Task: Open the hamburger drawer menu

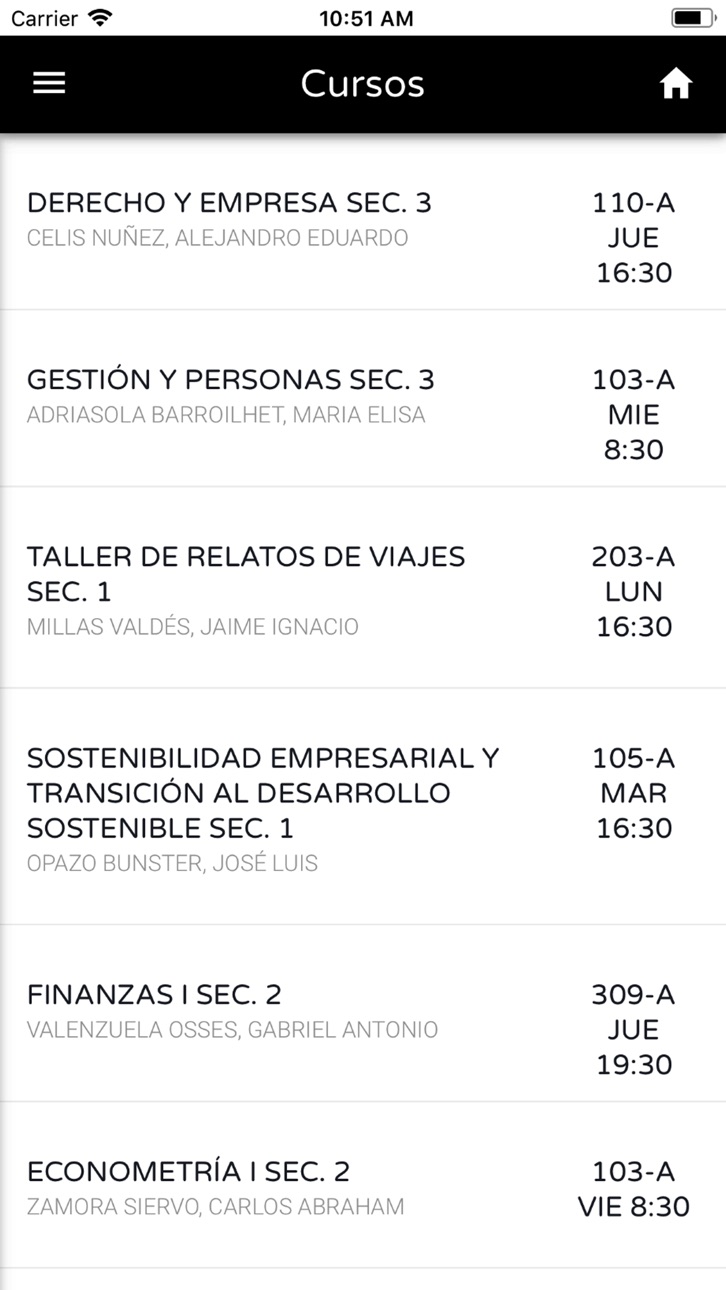Action: [49, 84]
